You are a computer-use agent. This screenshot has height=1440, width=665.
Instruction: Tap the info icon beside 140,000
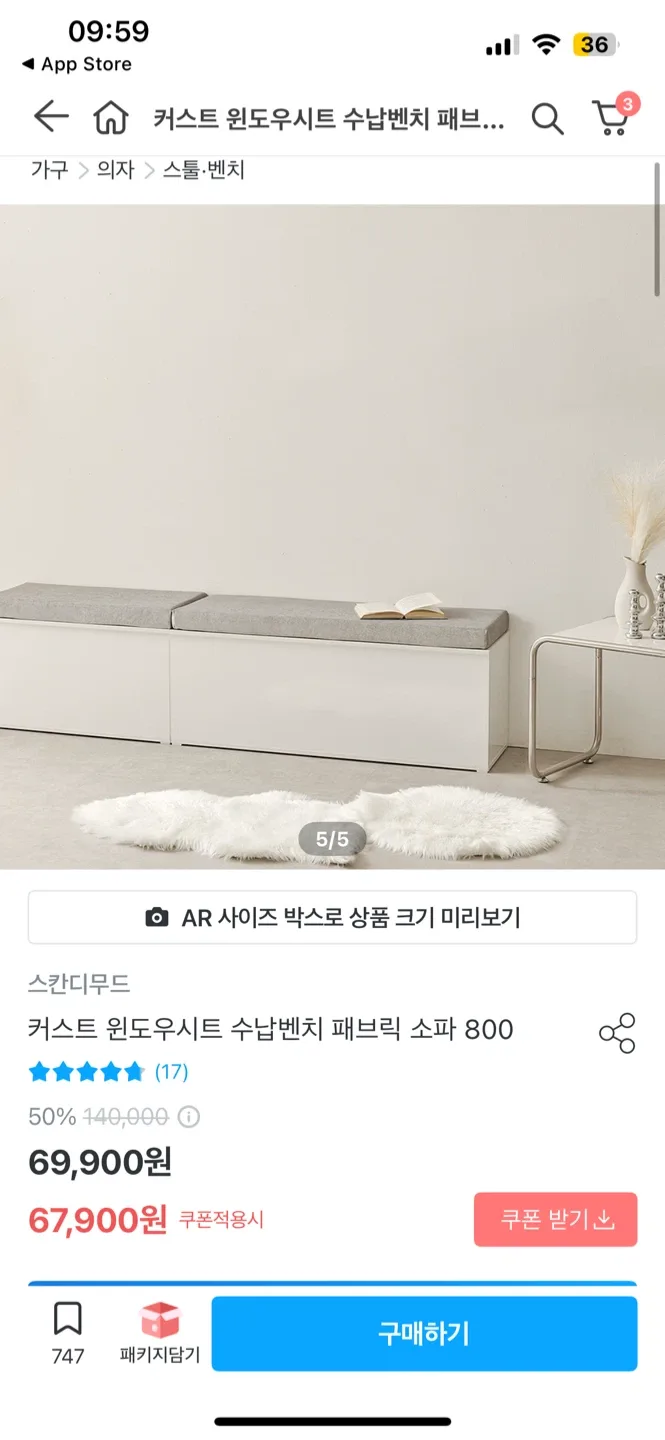[188, 1117]
